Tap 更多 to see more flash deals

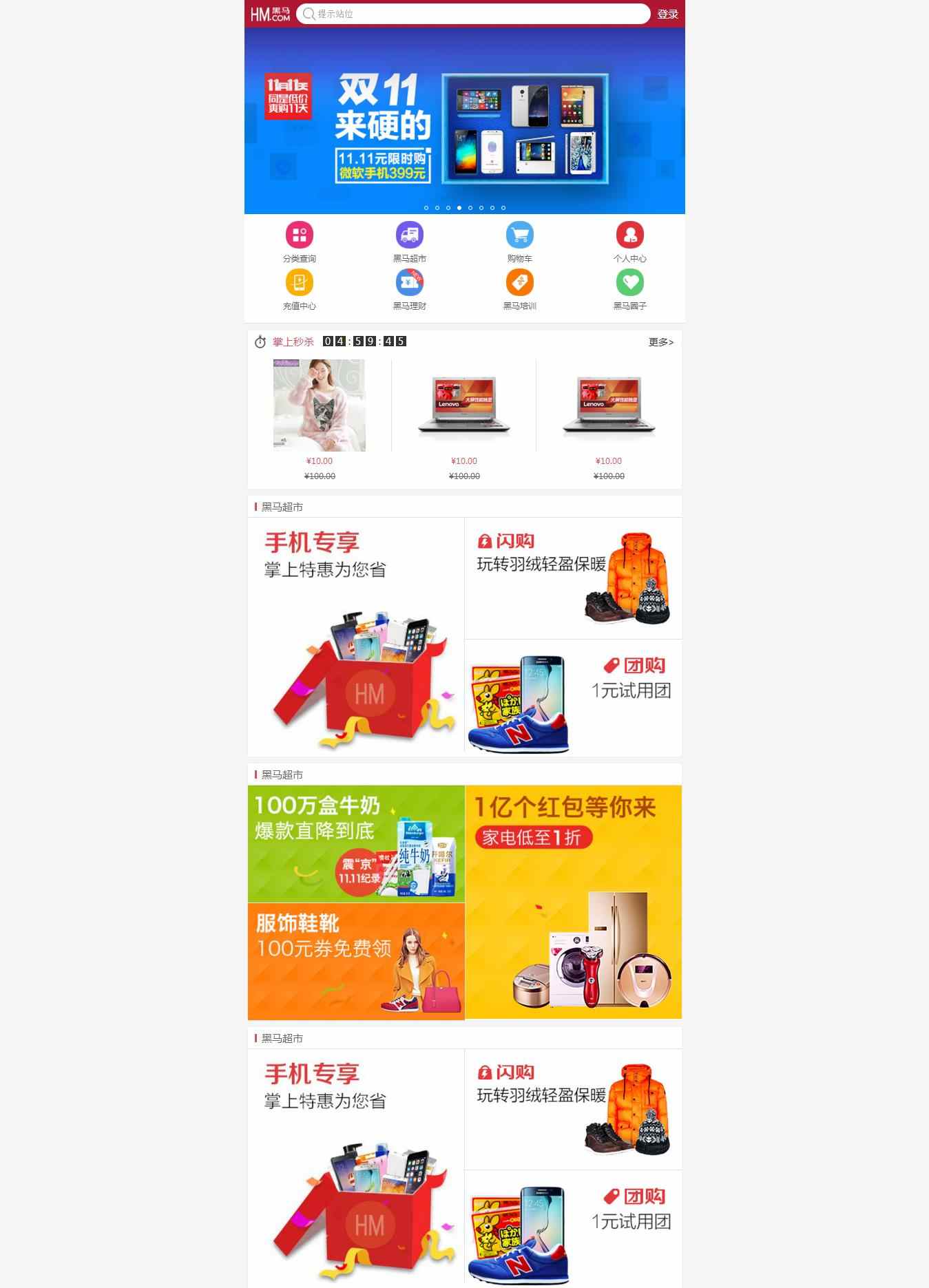coord(660,342)
